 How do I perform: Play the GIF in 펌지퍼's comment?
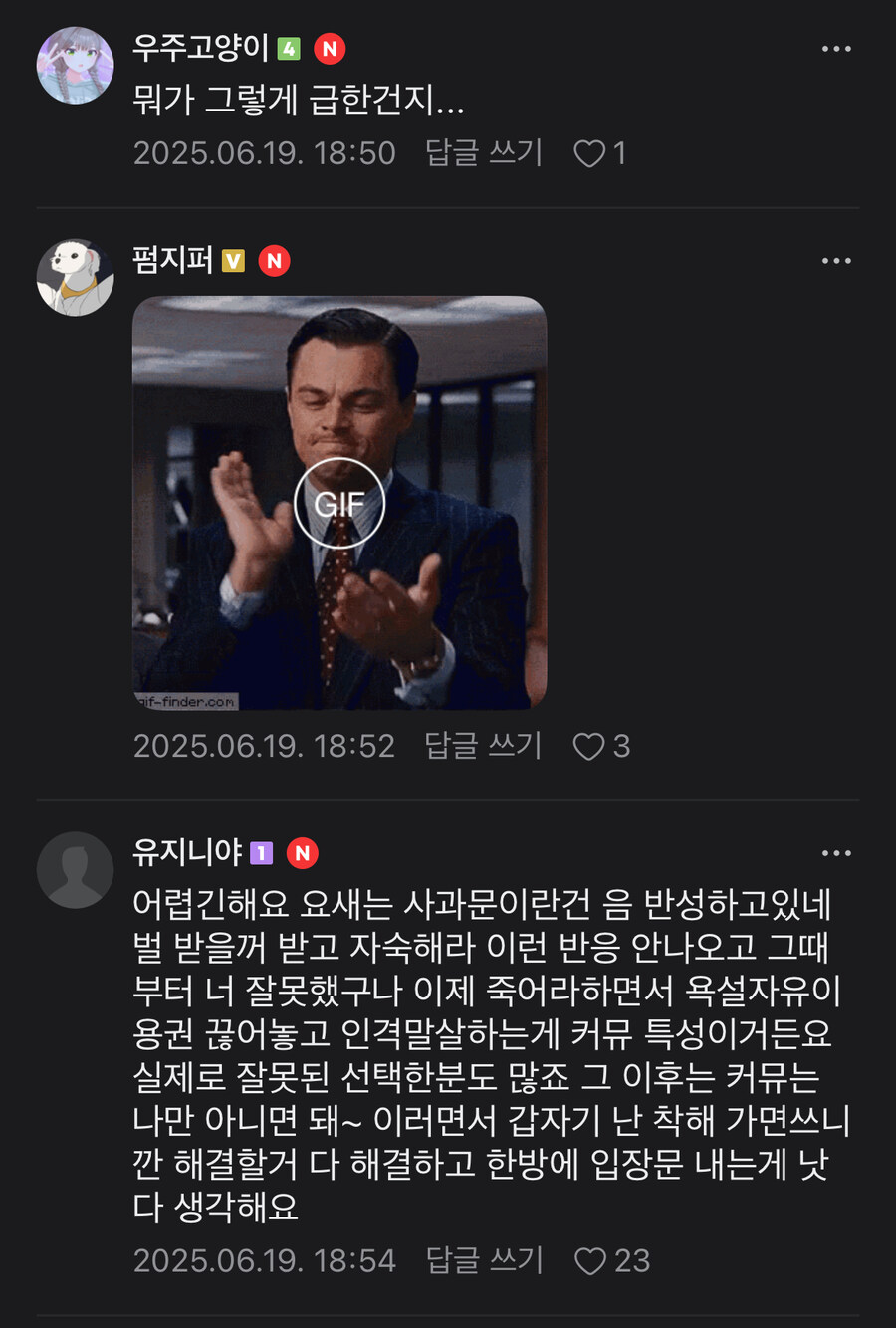pos(340,503)
